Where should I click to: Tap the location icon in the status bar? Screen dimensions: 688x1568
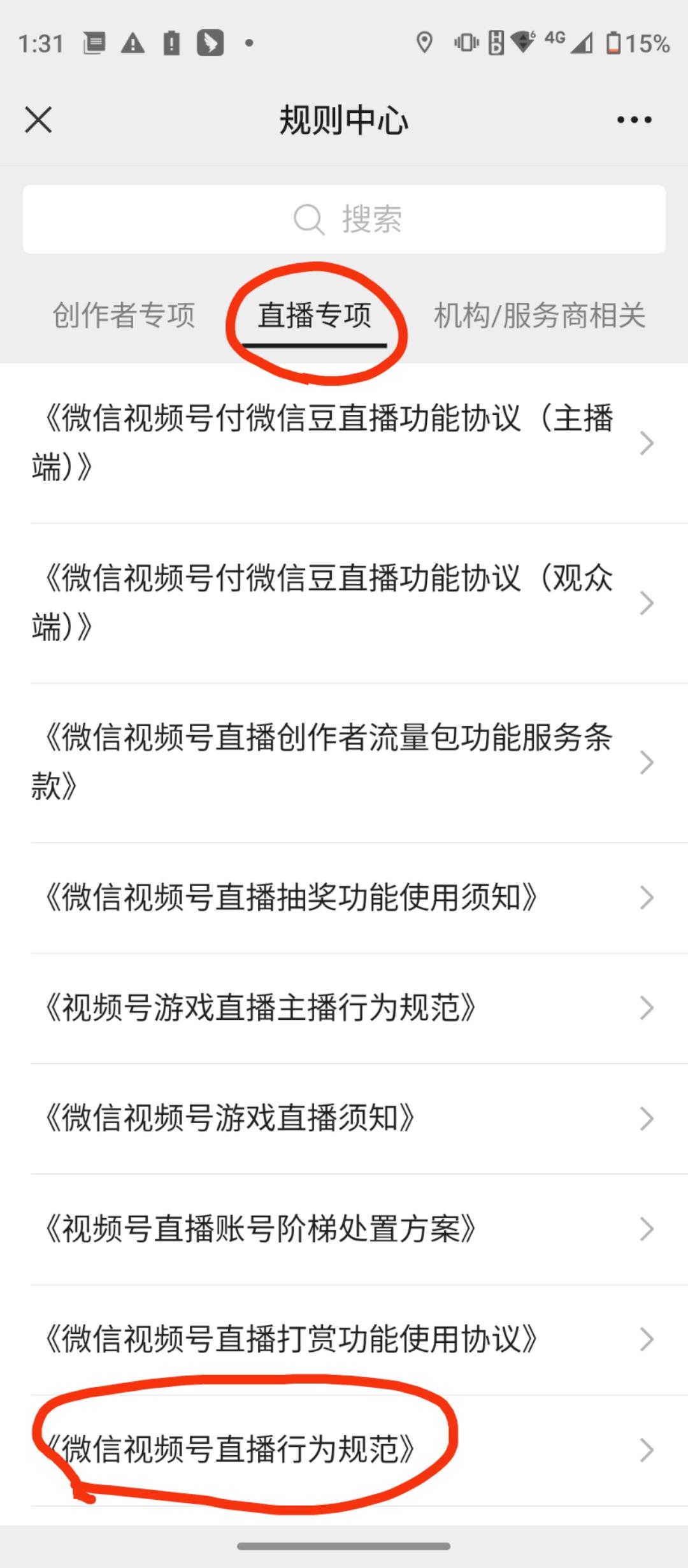point(424,41)
